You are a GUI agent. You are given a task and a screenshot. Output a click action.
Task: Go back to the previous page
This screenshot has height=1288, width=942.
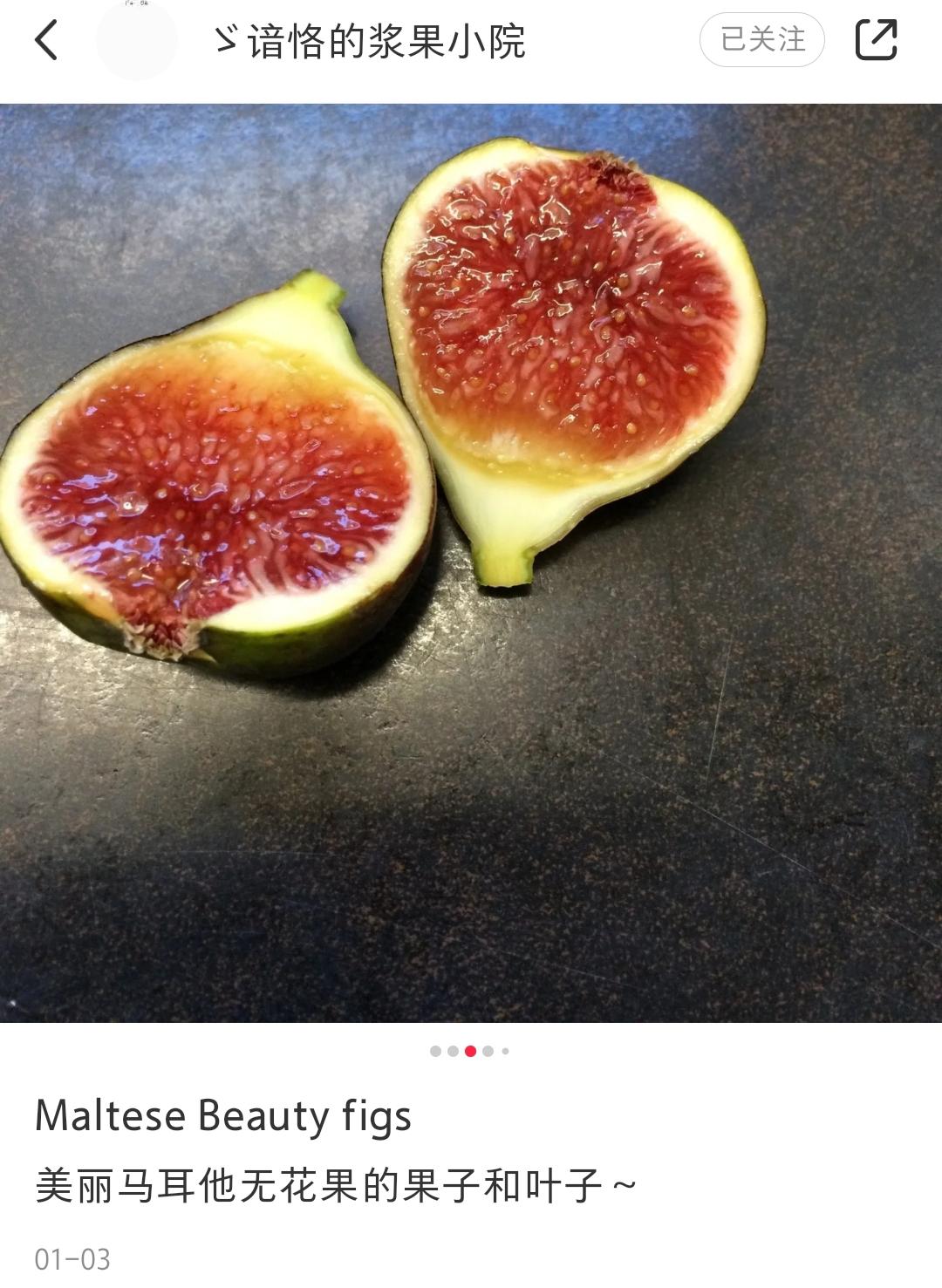pos(46,40)
